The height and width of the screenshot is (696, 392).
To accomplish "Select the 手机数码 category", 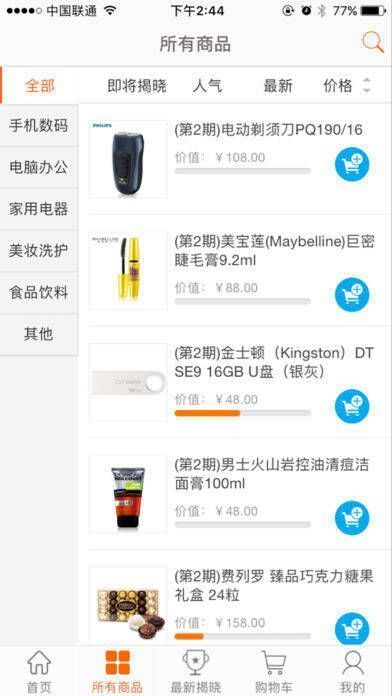I will click(39, 126).
